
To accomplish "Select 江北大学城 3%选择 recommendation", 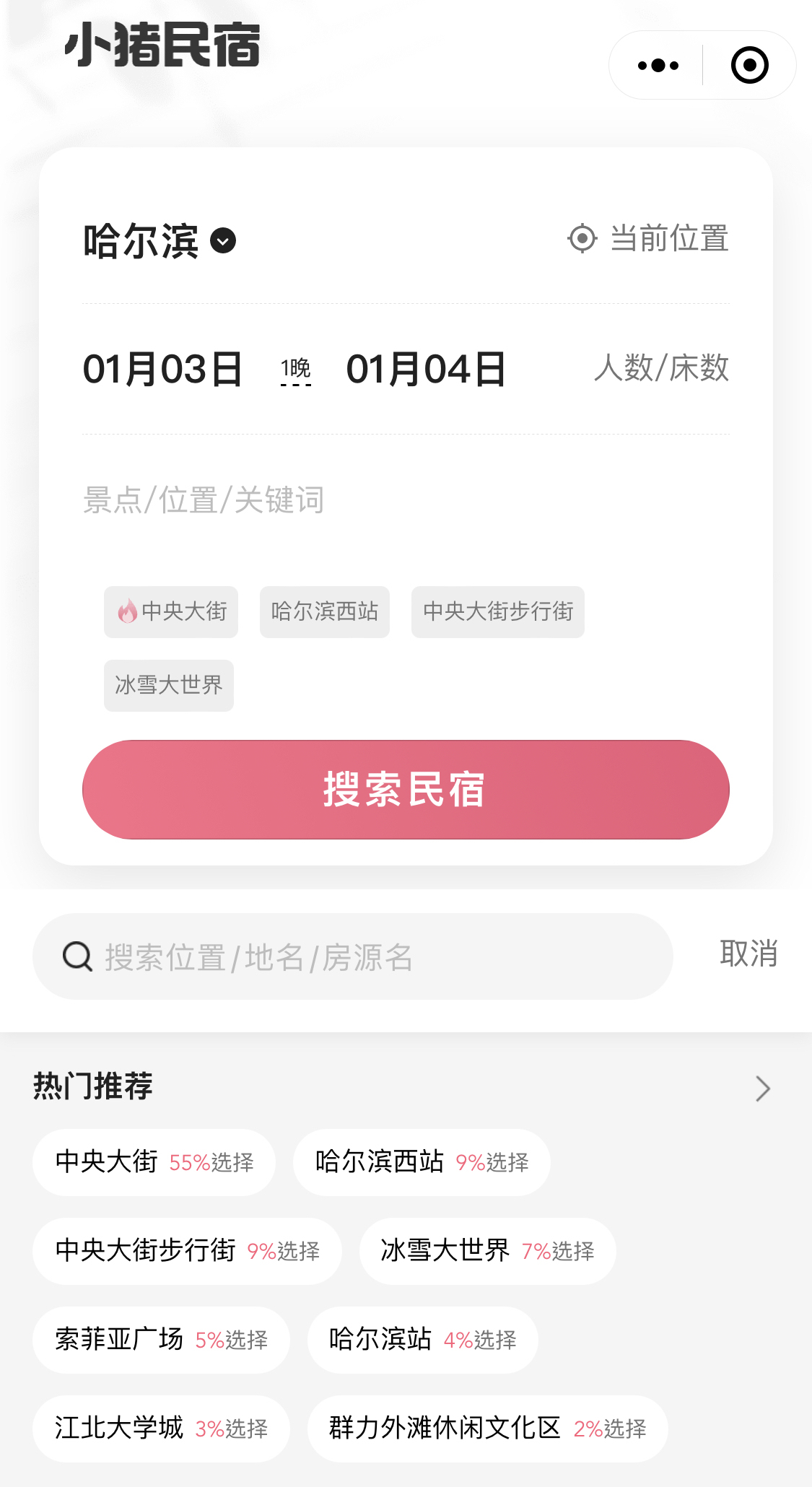I will (161, 1429).
